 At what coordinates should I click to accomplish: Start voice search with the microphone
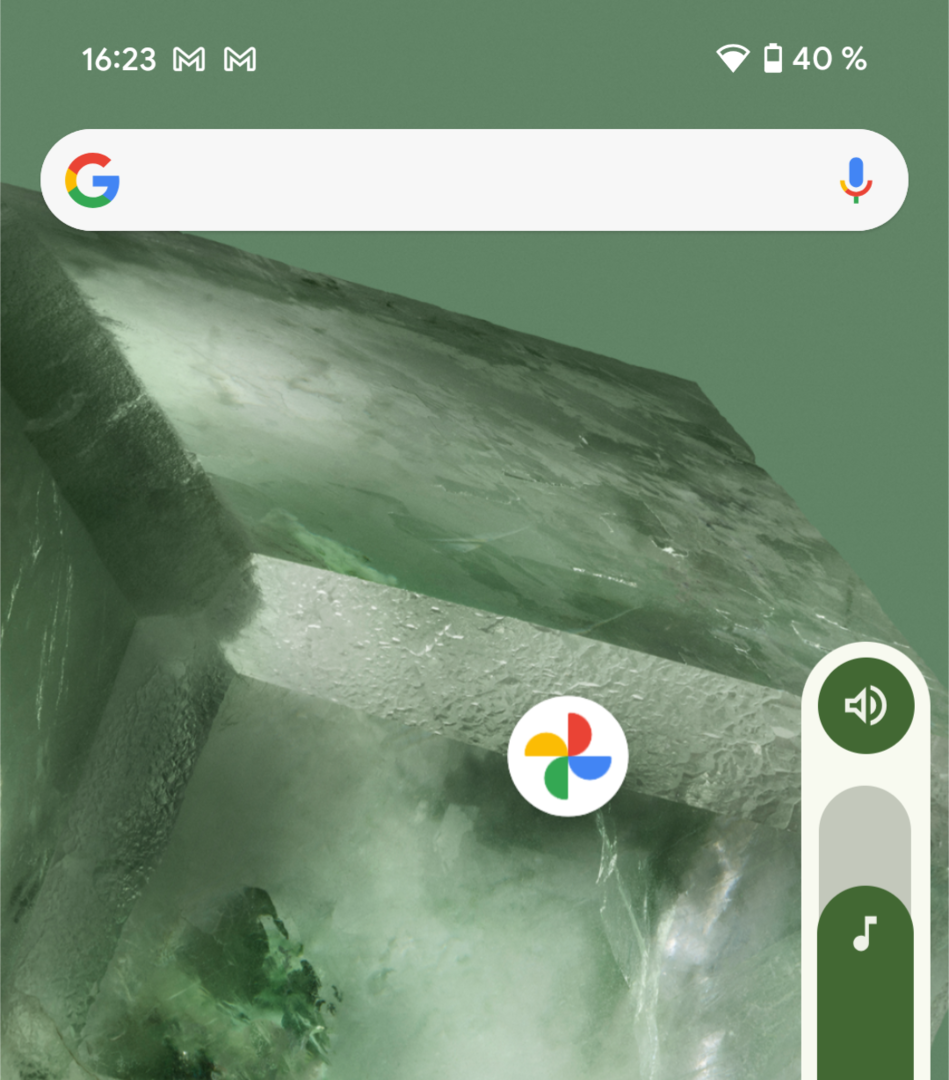click(855, 180)
